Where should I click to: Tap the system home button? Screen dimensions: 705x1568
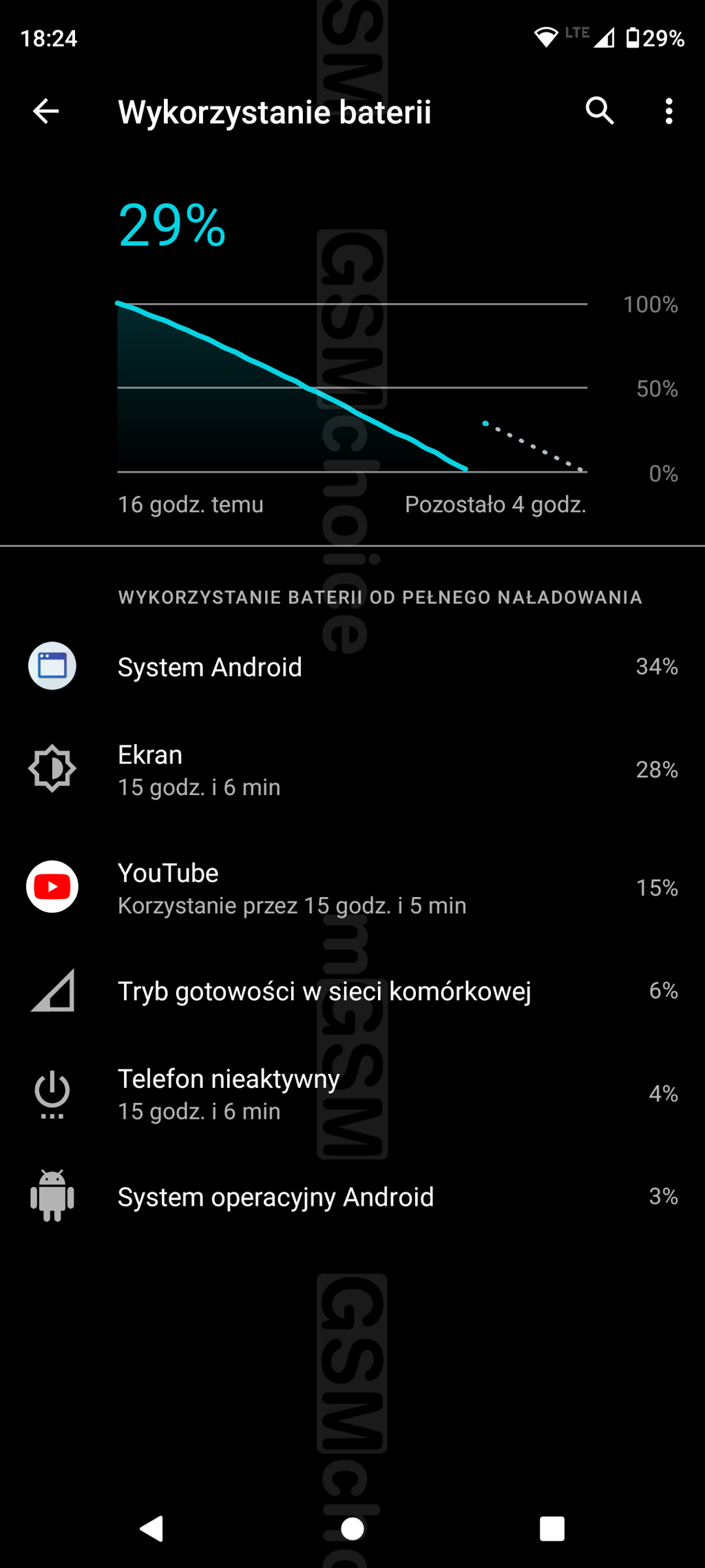coord(352,1529)
